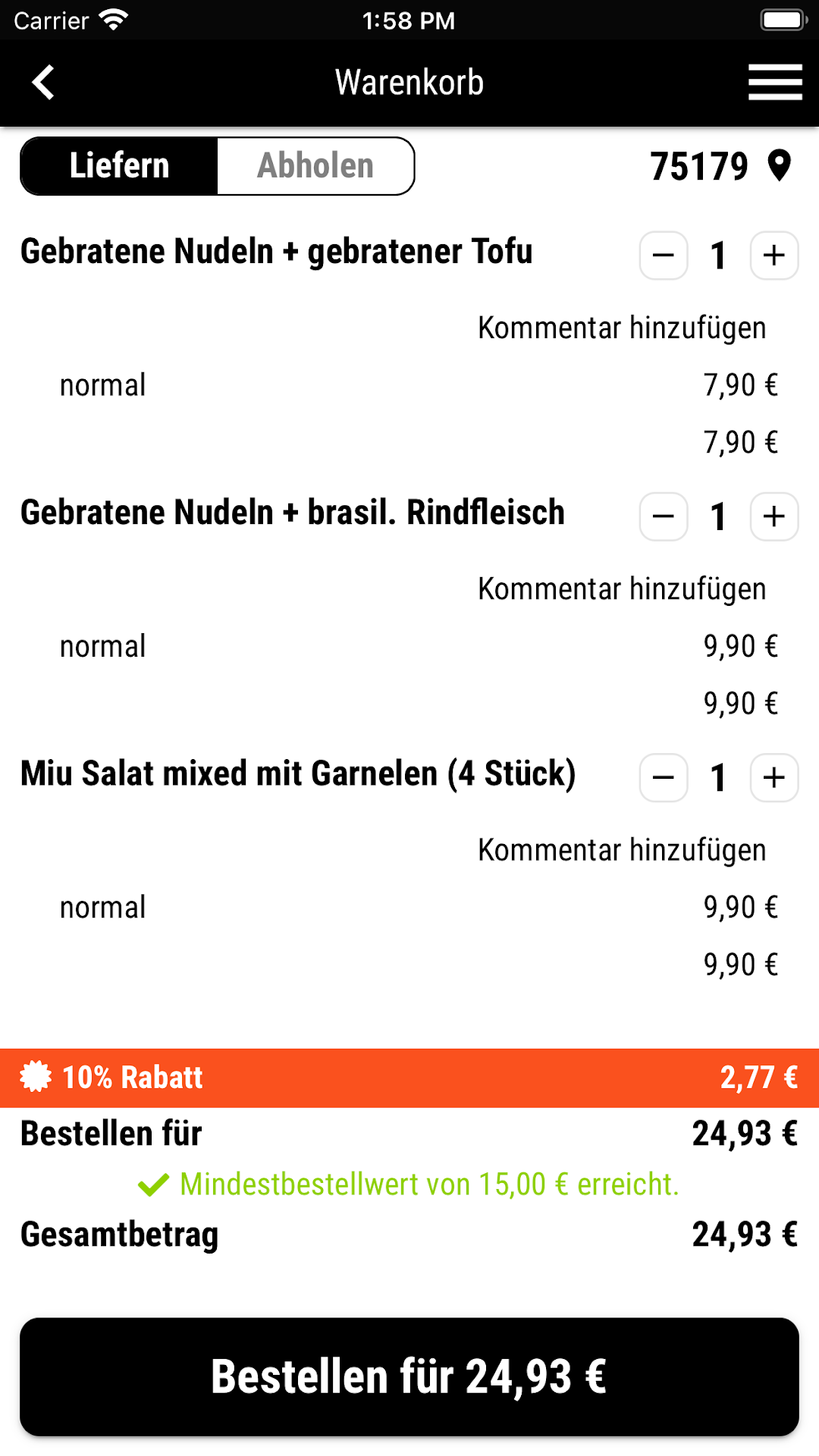
Task: Open the hamburger menu
Action: [x=775, y=82]
